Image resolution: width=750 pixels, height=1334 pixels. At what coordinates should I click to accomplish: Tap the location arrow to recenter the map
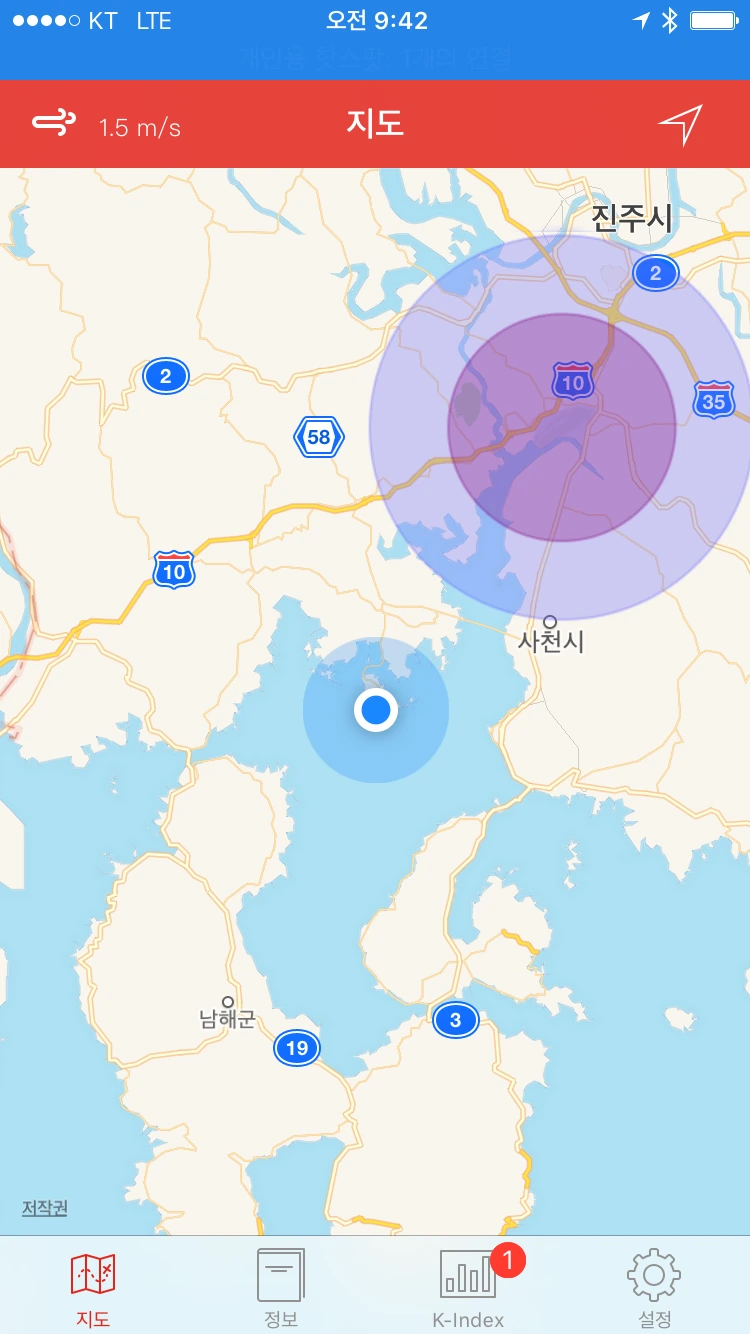pos(680,125)
